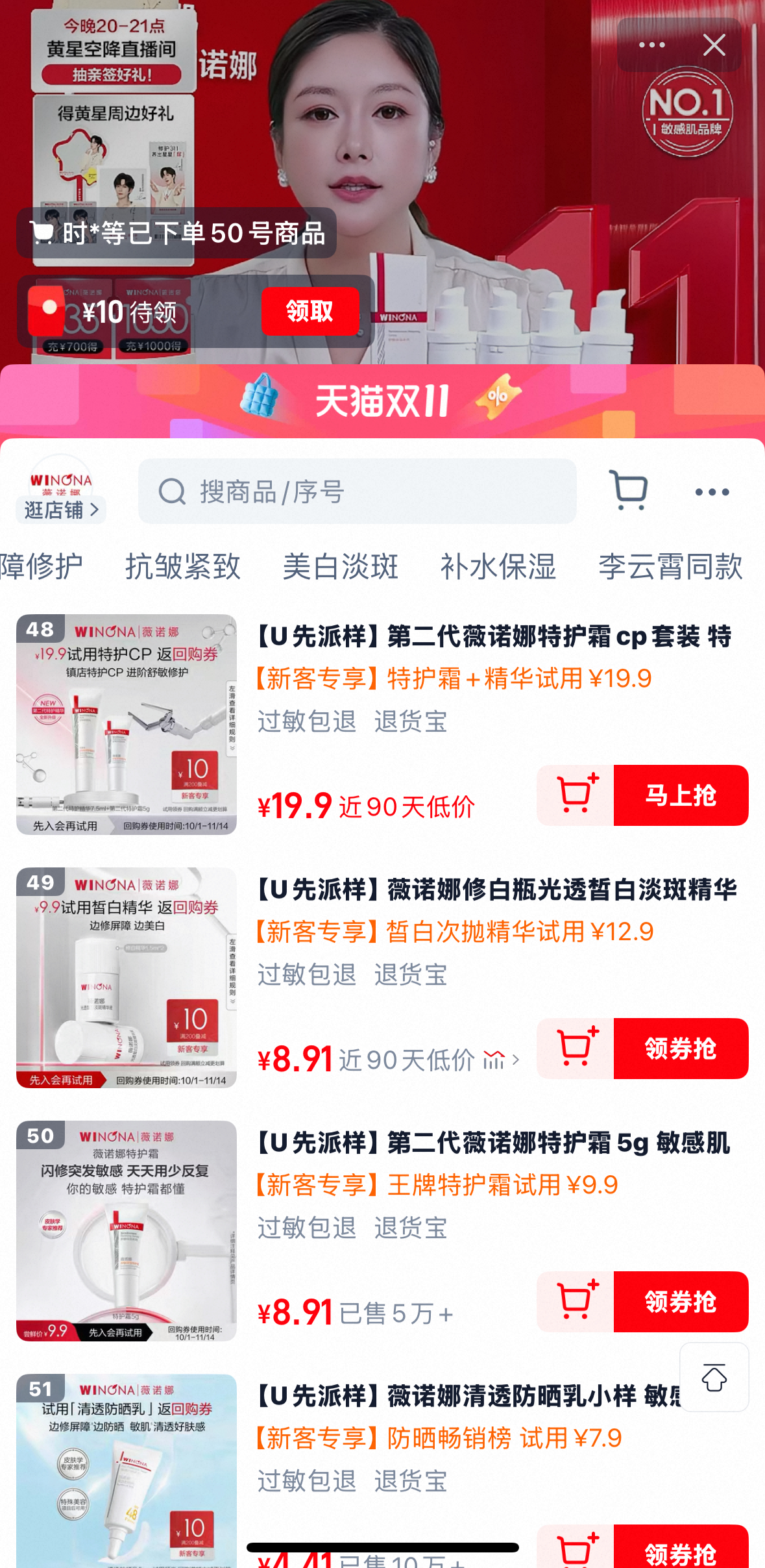Open the more menu beside the cart
Viewport: 765px width, 1568px height.
(712, 492)
